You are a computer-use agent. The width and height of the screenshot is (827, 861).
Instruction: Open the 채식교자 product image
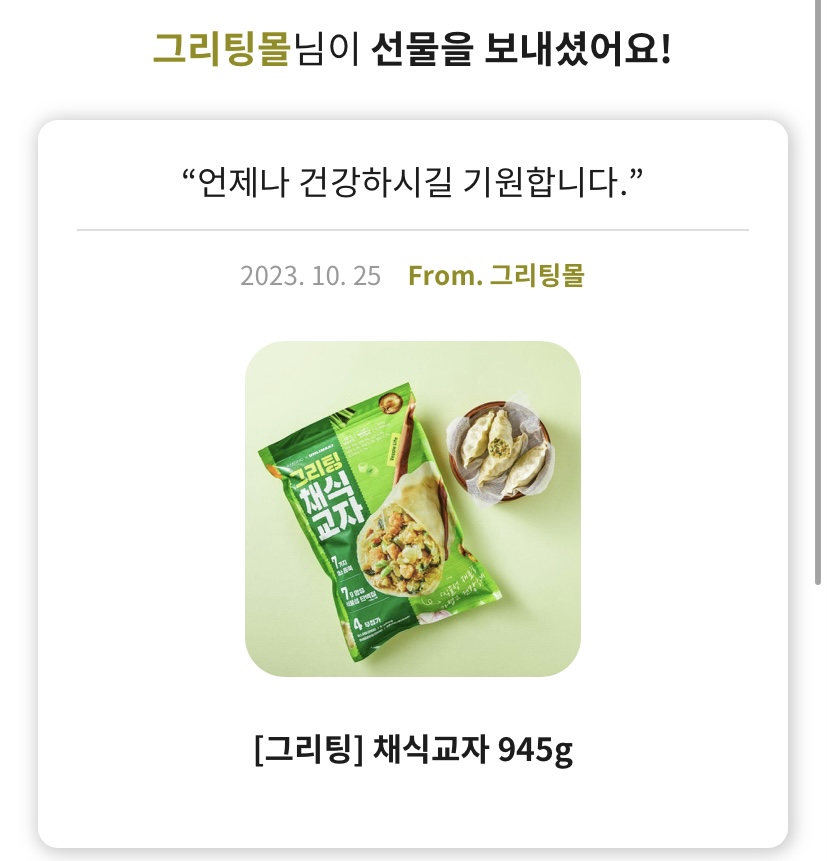(x=412, y=508)
